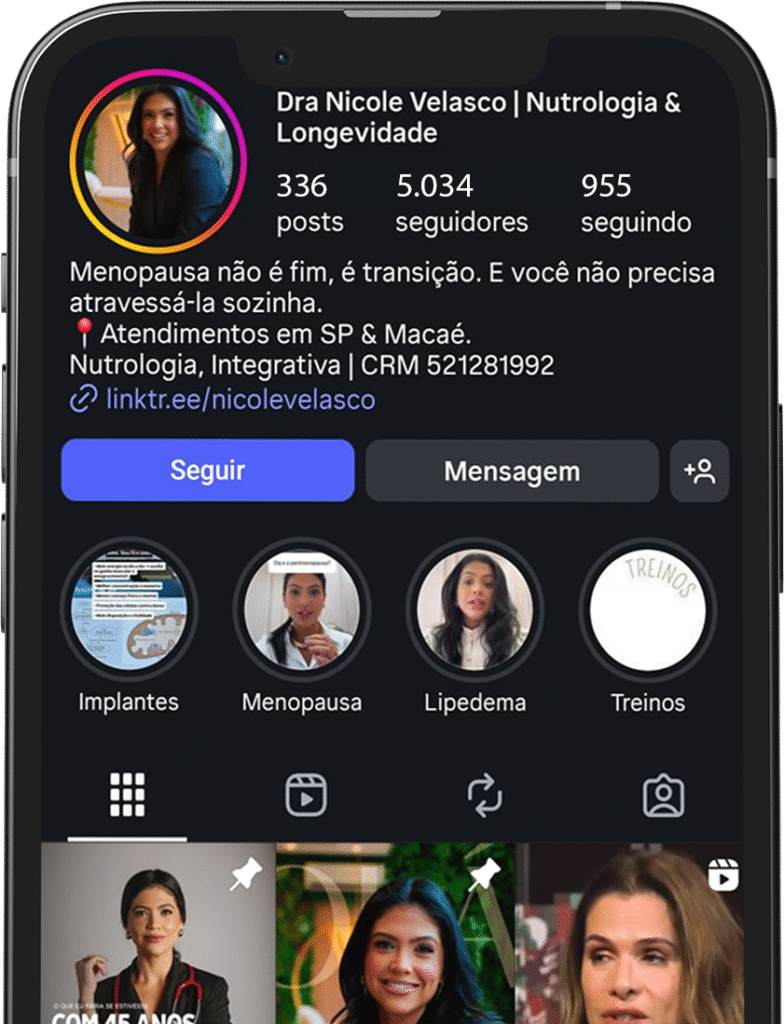The width and height of the screenshot is (784, 1024).
Task: Switch to the reposts tab
Action: 484,796
